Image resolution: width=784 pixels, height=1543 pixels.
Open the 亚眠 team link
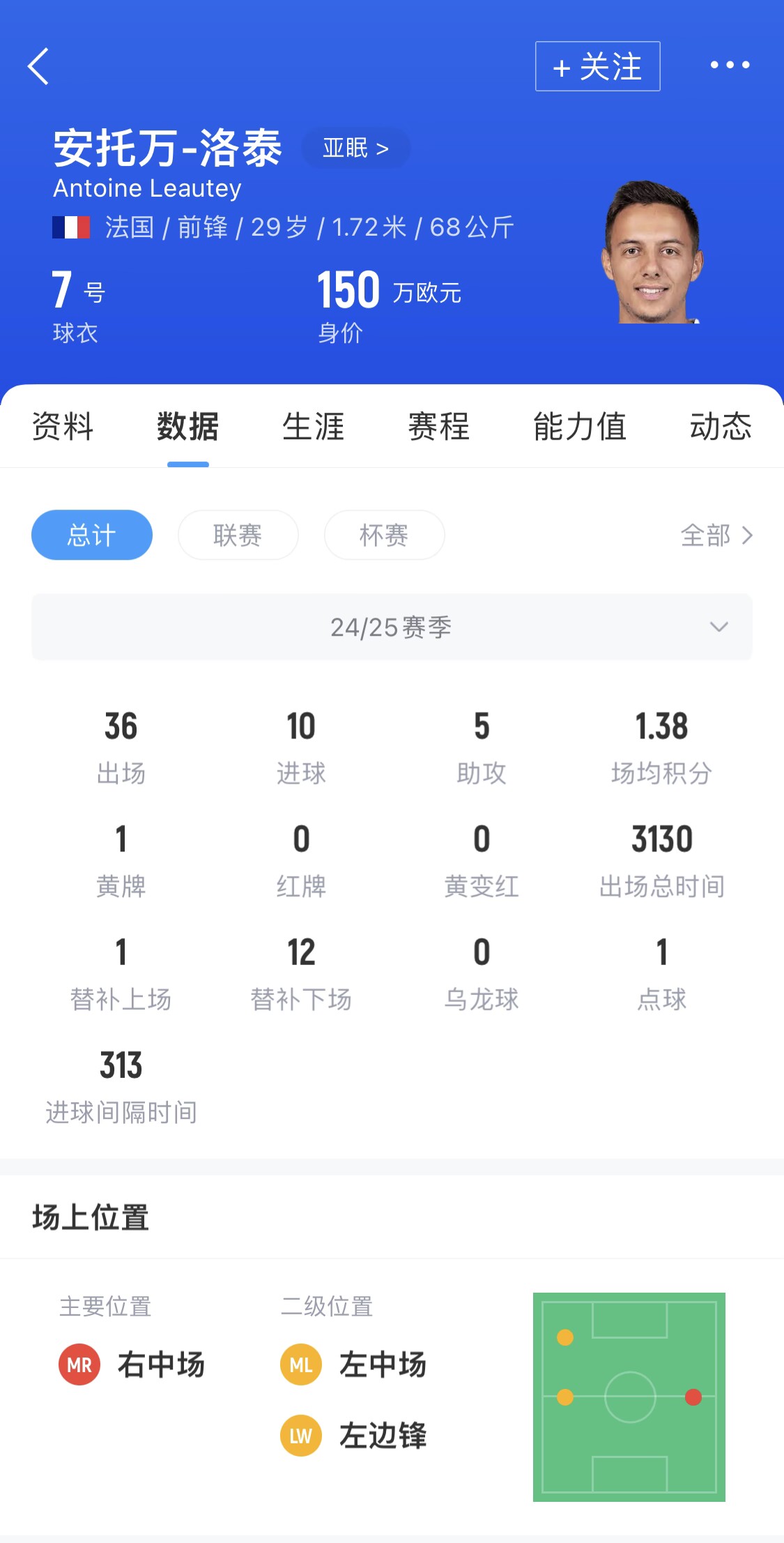pos(355,148)
